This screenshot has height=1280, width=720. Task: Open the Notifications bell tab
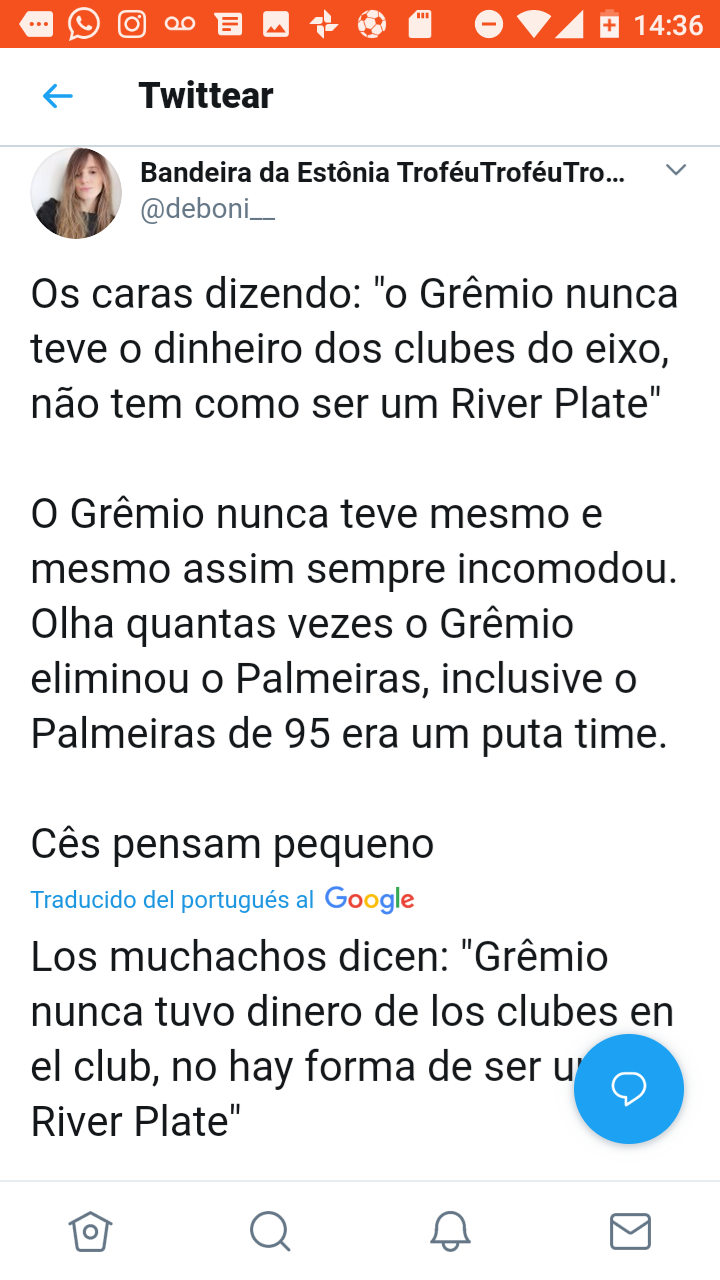coord(450,1231)
